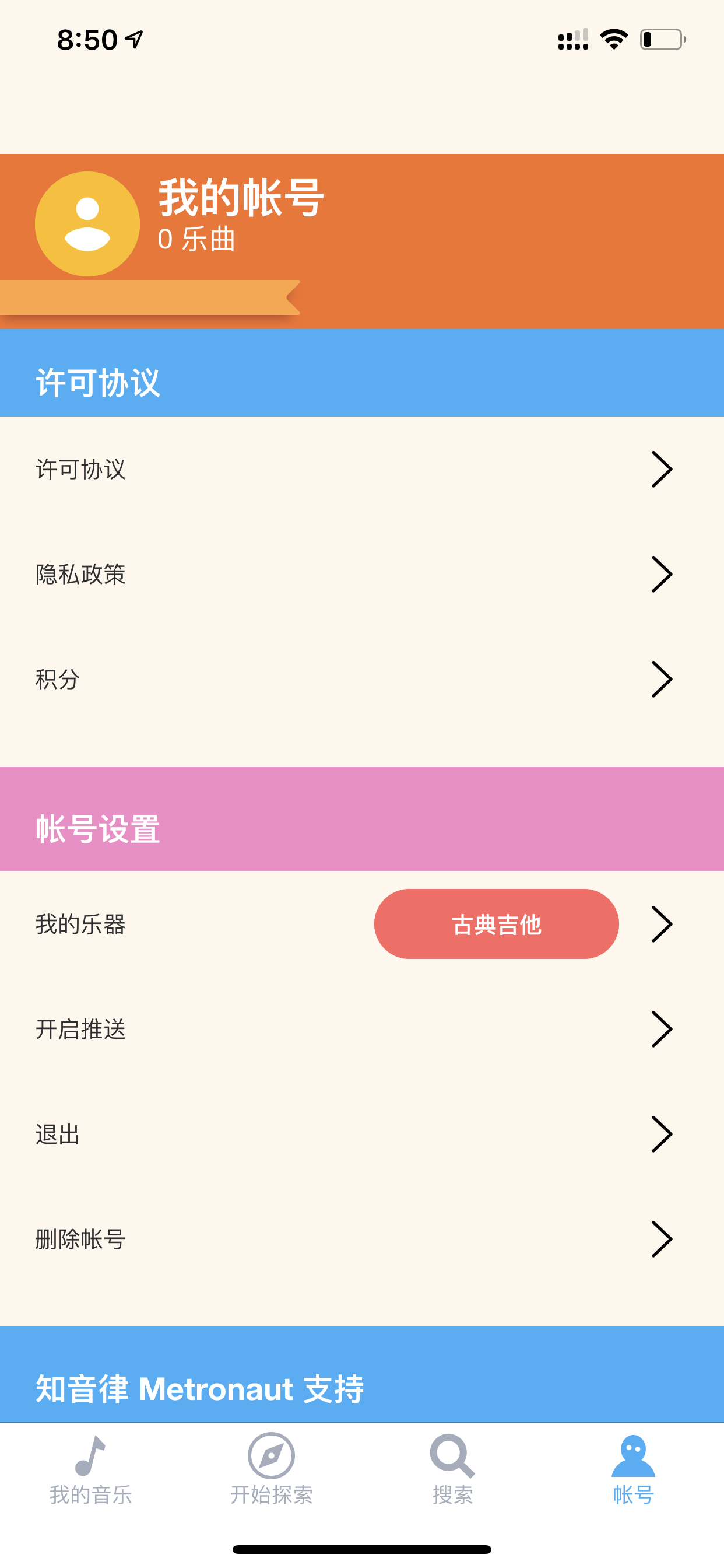724x1568 pixels.
Task: Open the 积分 row
Action: coord(362,678)
